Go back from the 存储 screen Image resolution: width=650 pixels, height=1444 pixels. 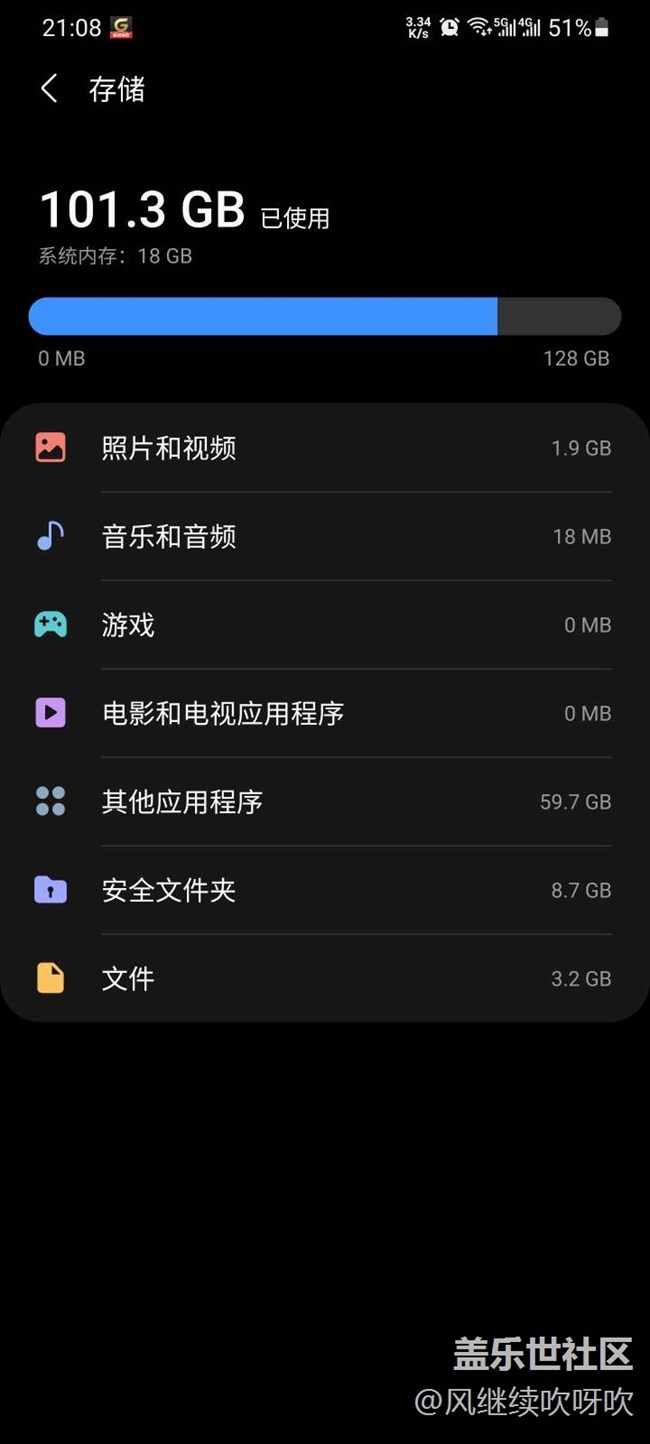click(49, 89)
